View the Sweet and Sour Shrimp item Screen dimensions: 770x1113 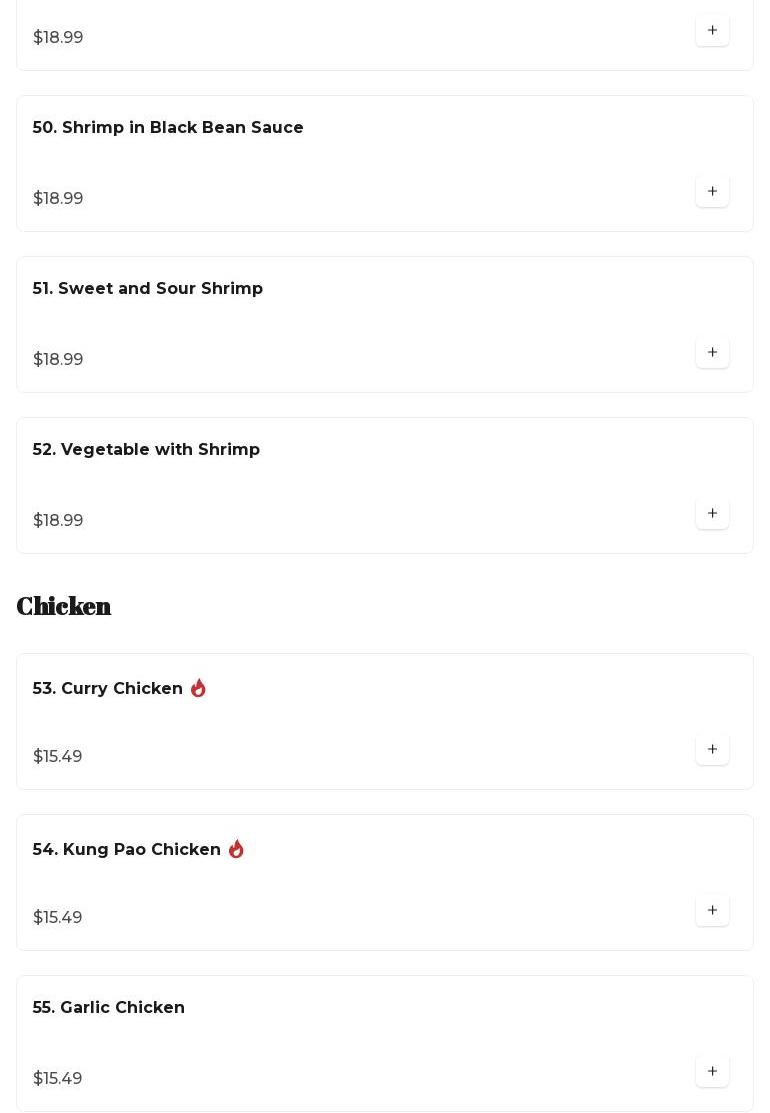point(148,289)
